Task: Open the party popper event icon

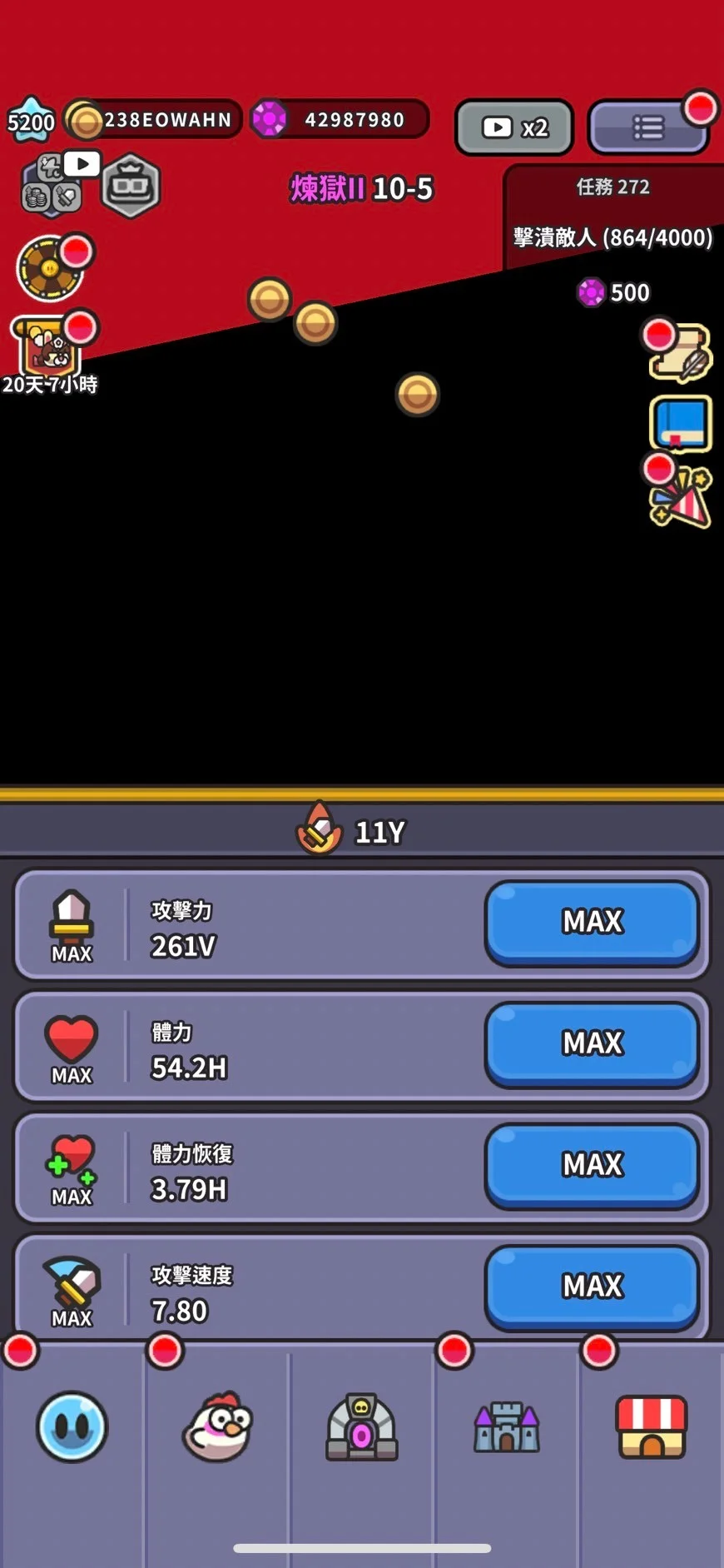Action: click(x=680, y=498)
